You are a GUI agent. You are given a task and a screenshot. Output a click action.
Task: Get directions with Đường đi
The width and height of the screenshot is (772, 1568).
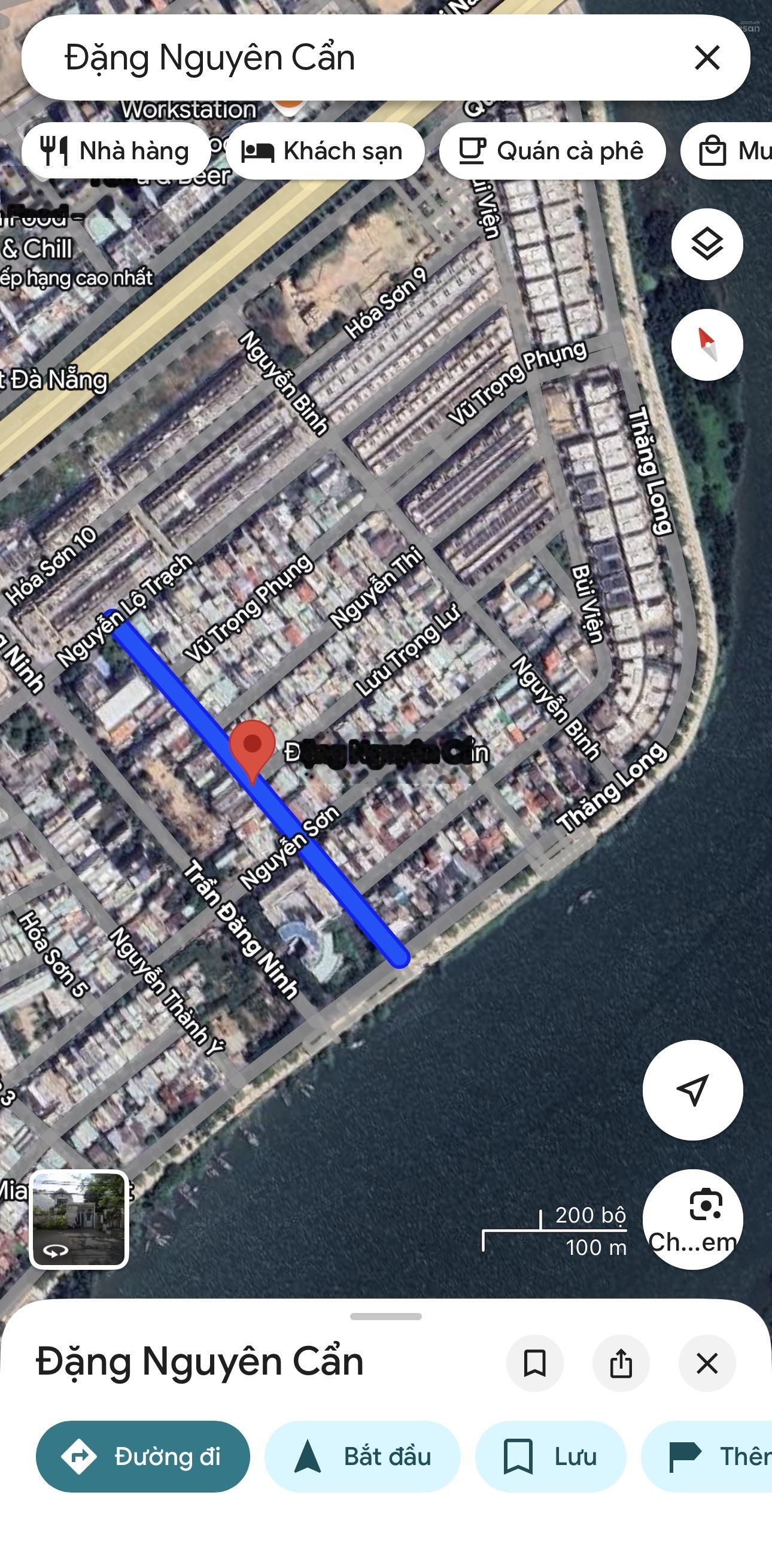click(x=143, y=1457)
